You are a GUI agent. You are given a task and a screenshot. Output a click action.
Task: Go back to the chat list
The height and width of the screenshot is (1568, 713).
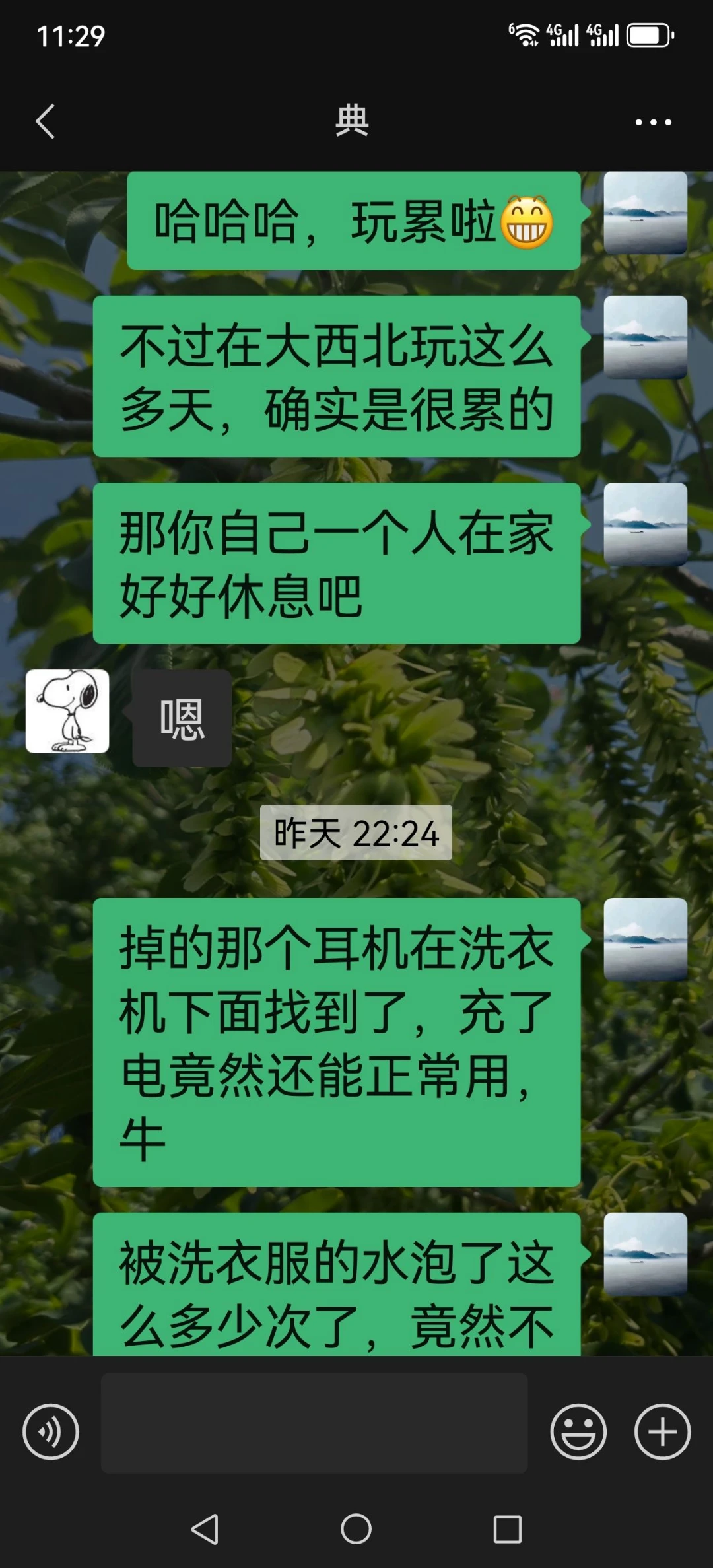[45, 121]
